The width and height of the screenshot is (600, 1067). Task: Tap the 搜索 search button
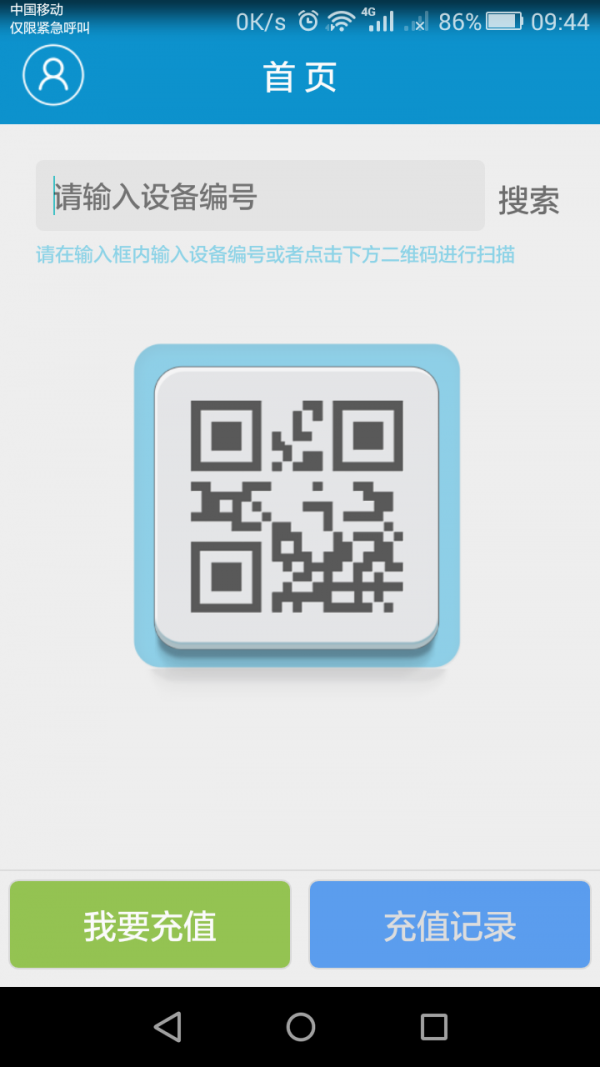point(528,200)
